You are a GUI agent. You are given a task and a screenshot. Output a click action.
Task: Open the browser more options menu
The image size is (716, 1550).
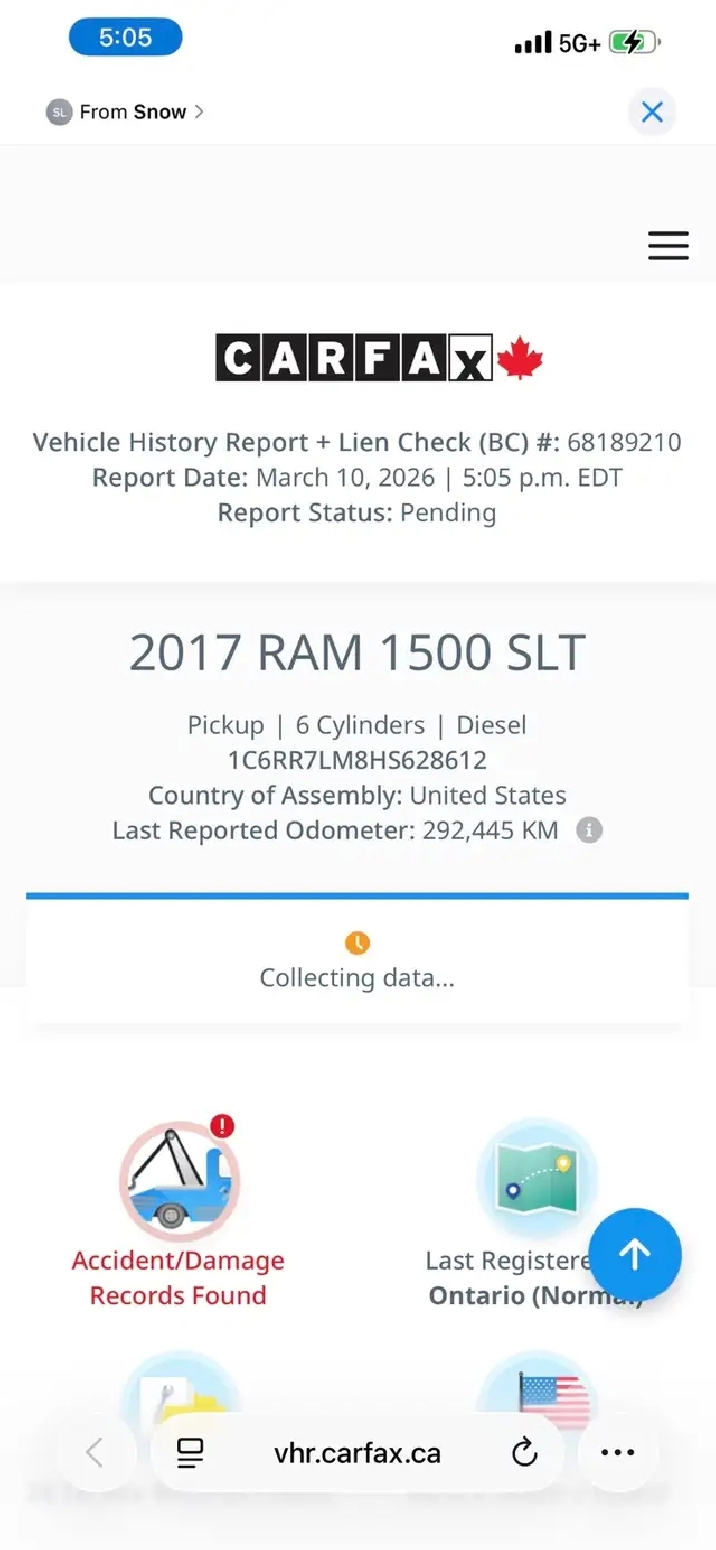tap(617, 1453)
